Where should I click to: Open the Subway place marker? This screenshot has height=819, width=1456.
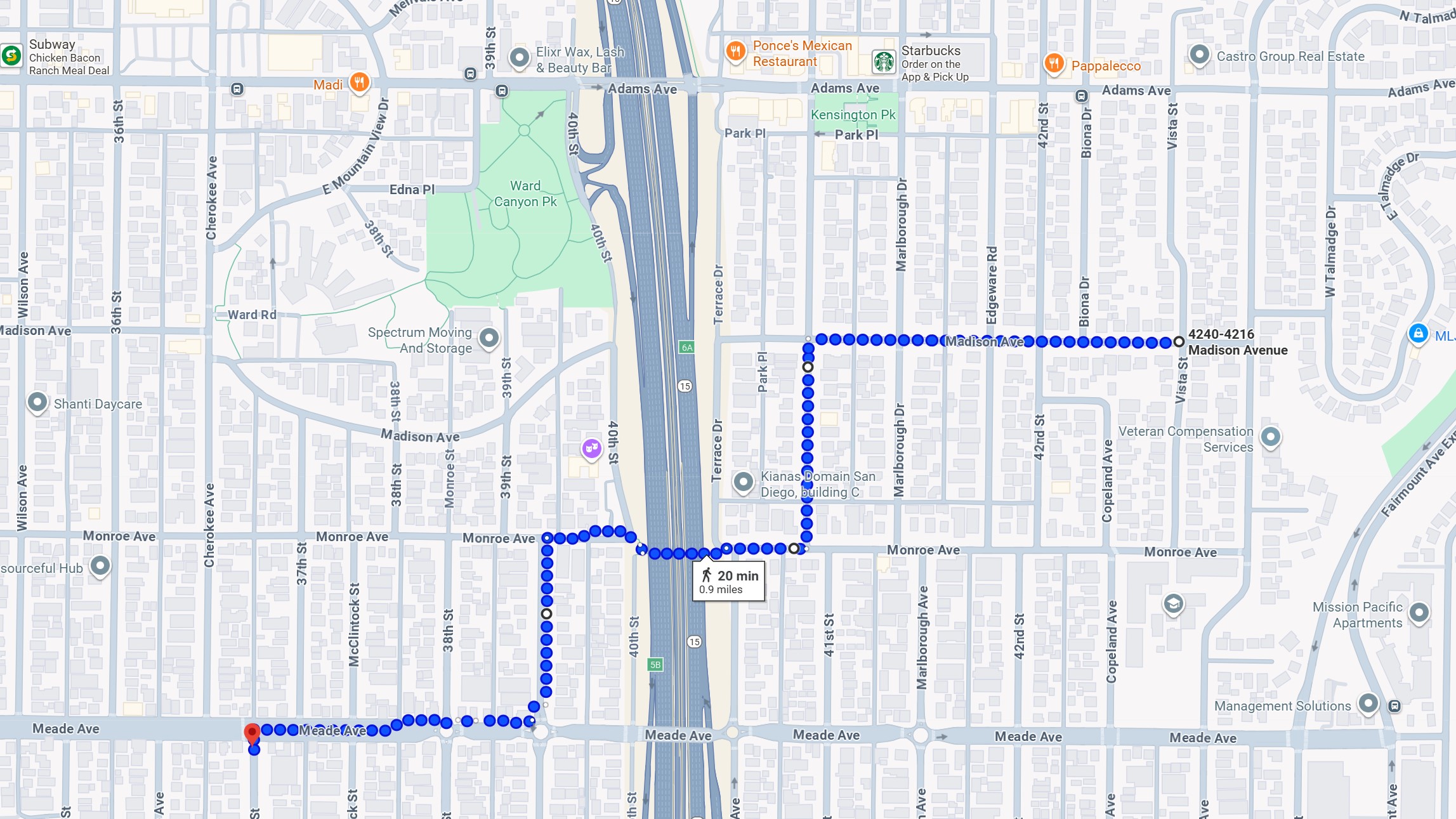click(11, 56)
